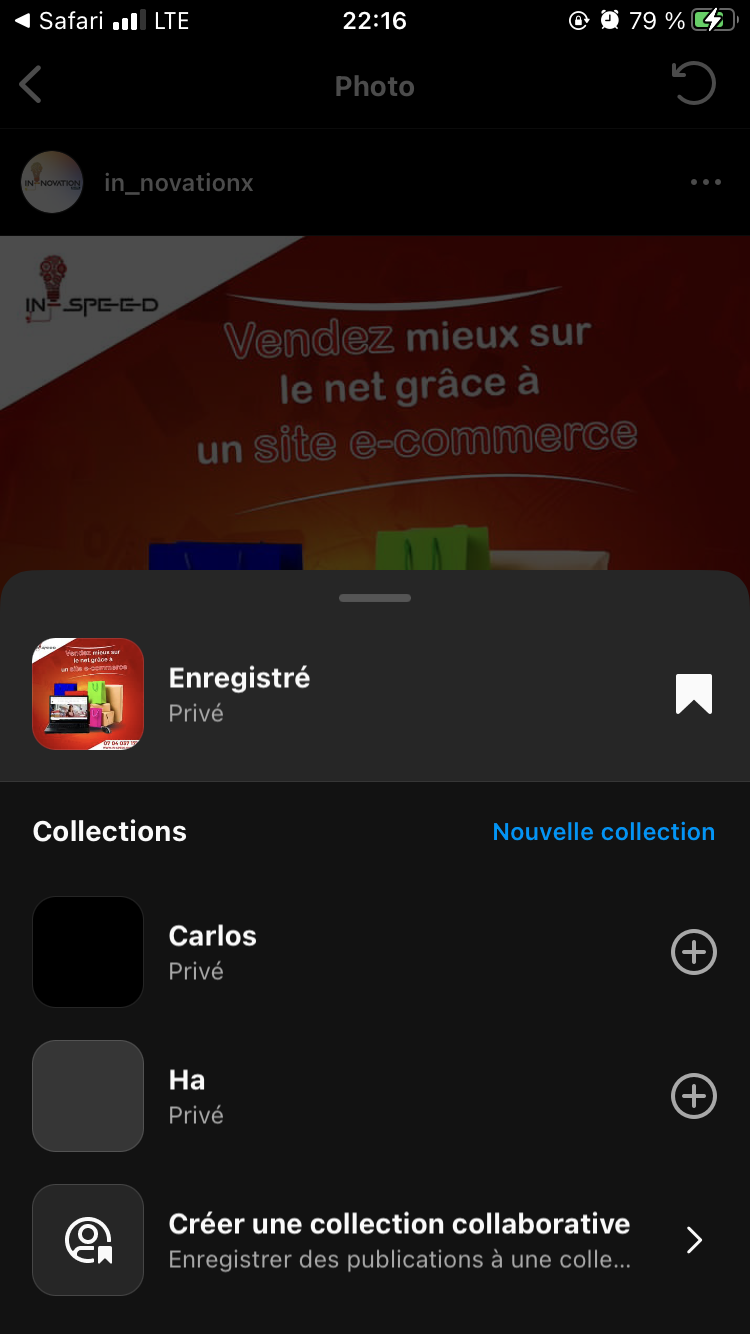Open the post's three-dot options menu
The width and height of the screenshot is (750, 1334).
click(705, 182)
